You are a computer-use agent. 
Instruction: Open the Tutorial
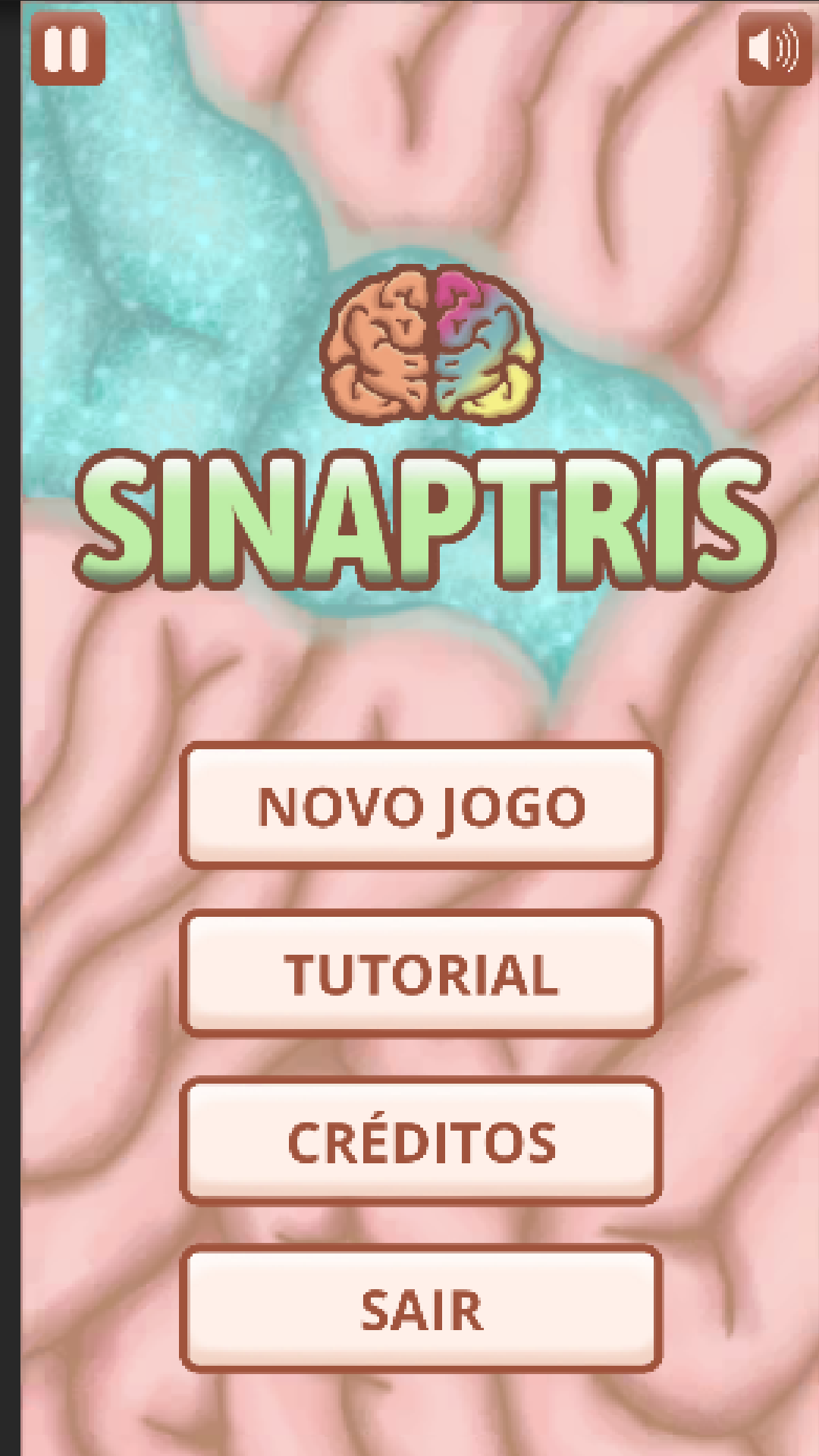pyautogui.click(x=421, y=974)
